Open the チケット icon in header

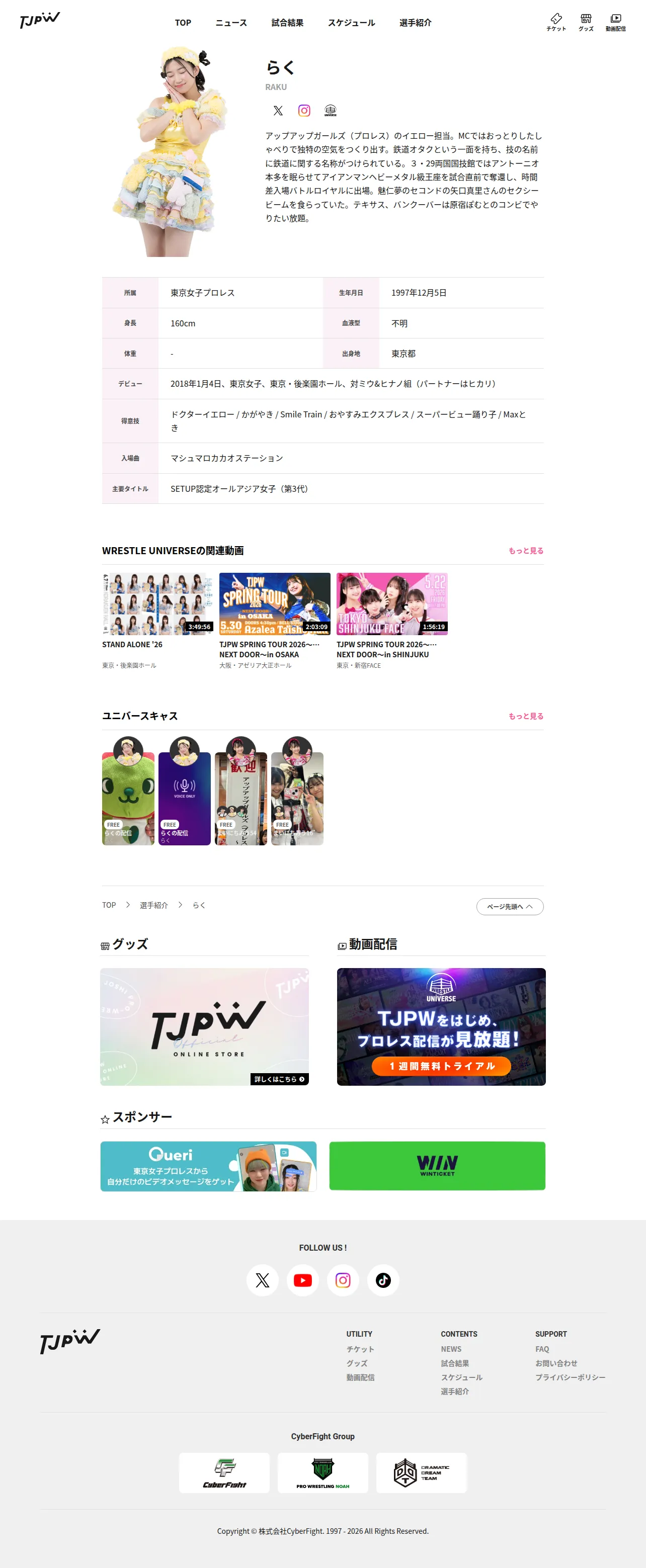point(556,22)
